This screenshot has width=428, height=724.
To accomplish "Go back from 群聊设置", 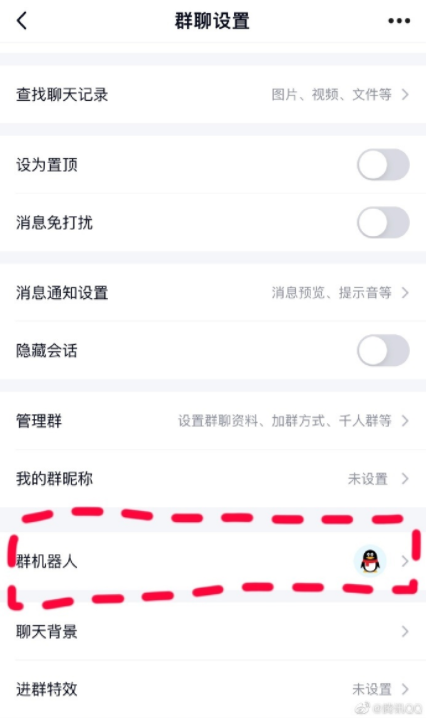I will click(x=22, y=21).
